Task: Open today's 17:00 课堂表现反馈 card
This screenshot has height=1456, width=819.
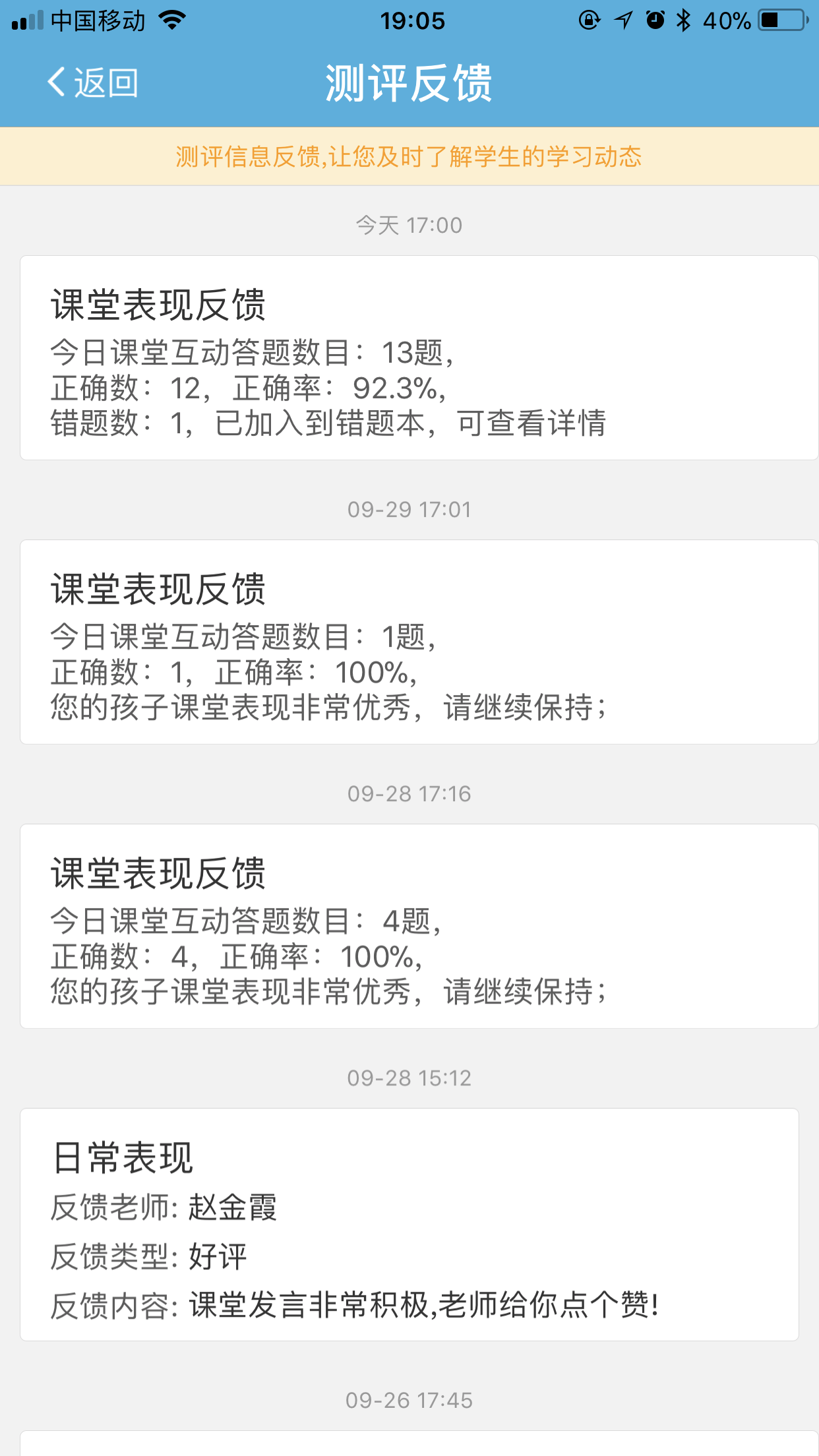Action: pos(418,358)
